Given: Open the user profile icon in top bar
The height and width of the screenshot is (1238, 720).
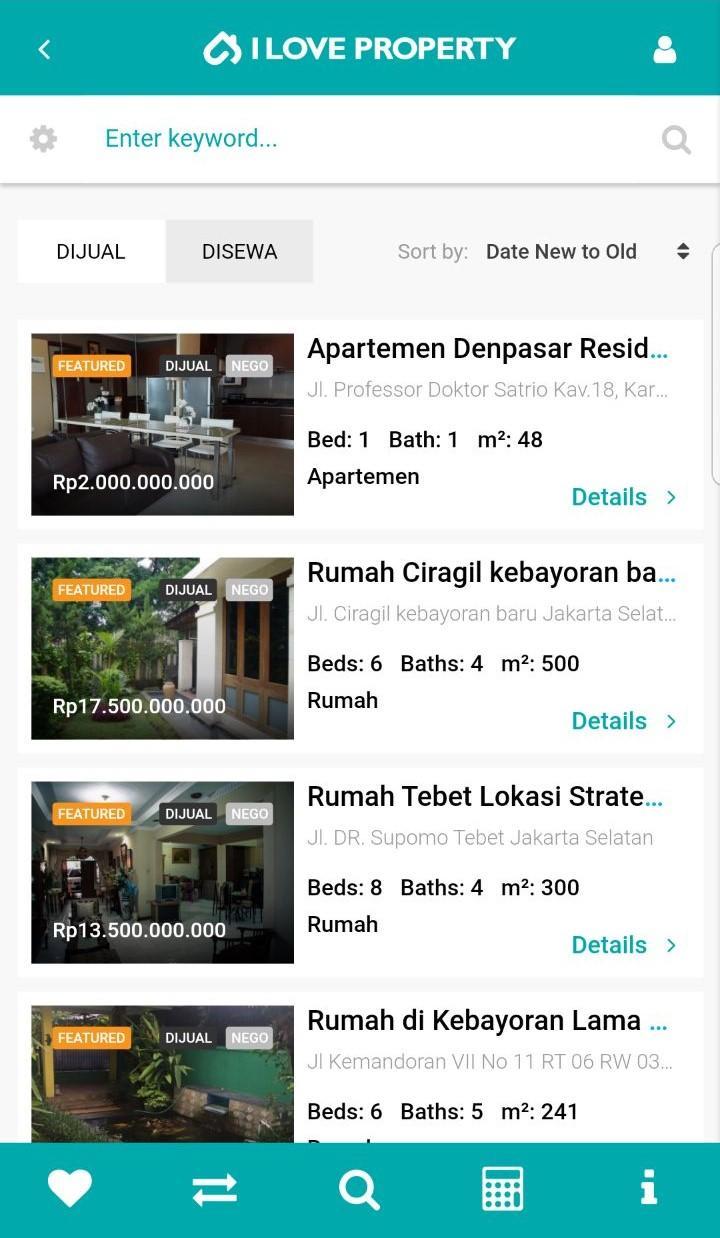Looking at the screenshot, I should pos(664,47).
